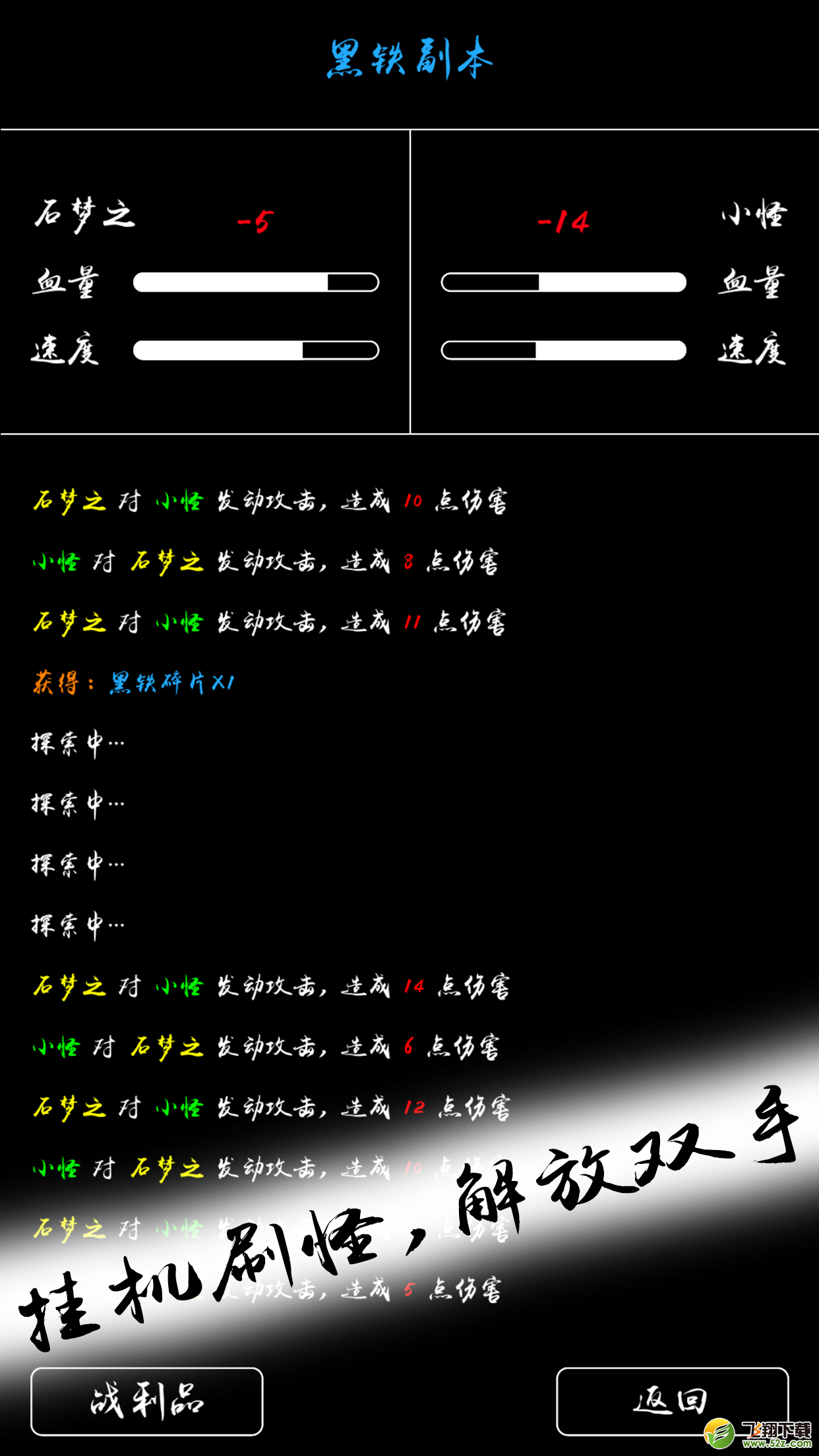
Task: Tap 返回 to go back
Action: (x=672, y=1401)
